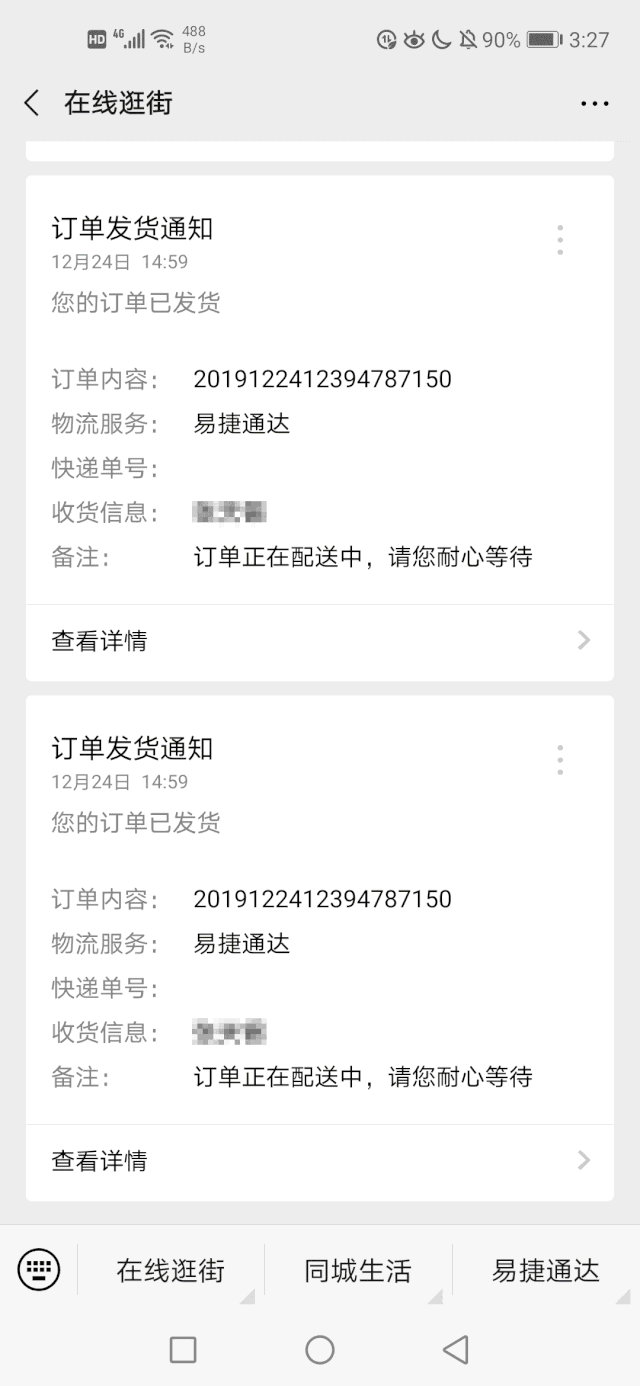Switch to the keyboard input mode

coord(39,1270)
